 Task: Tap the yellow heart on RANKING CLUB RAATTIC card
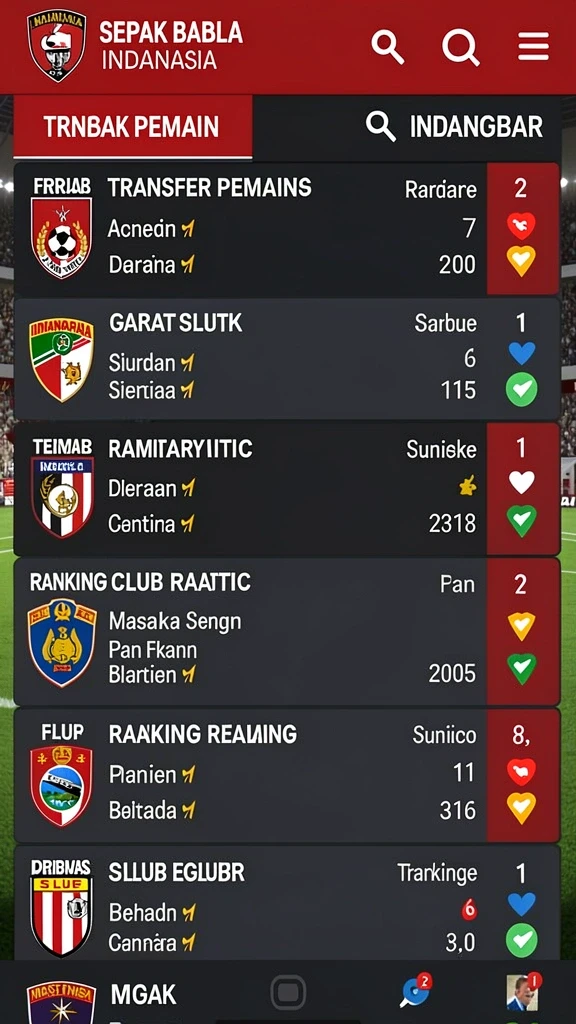(522, 626)
